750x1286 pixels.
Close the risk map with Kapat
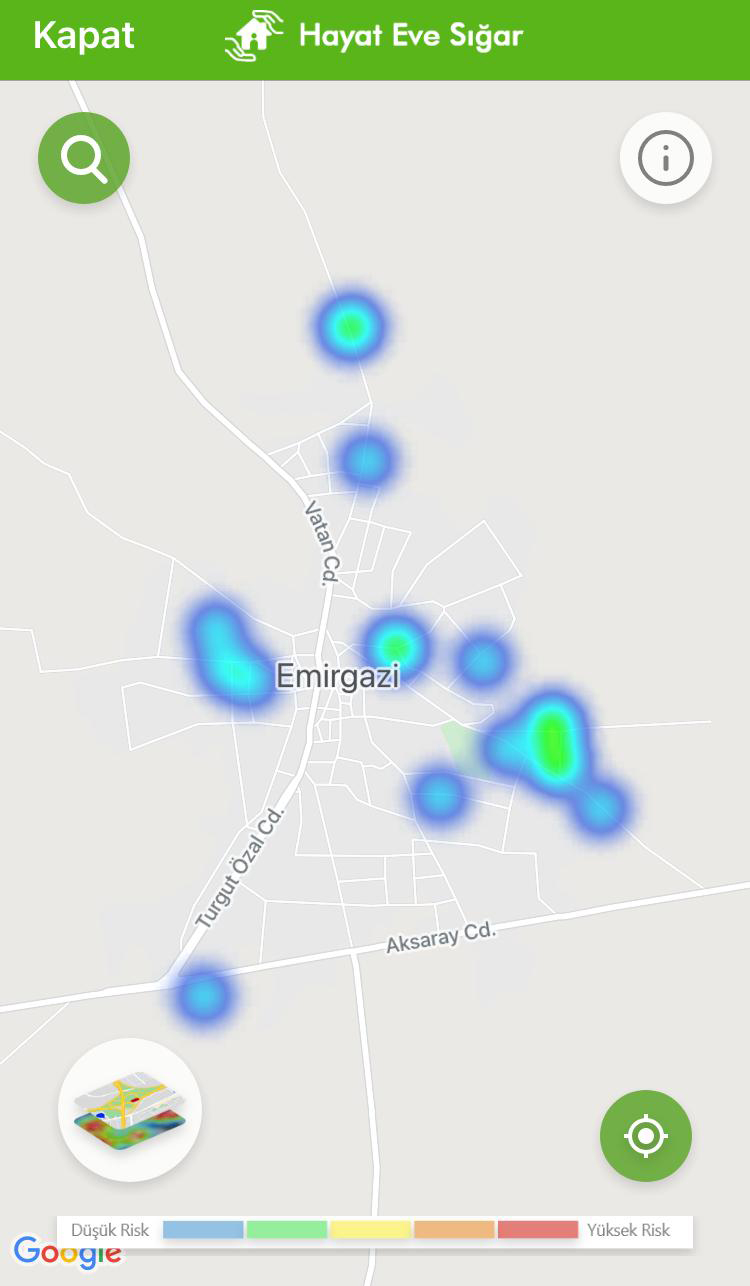point(84,36)
